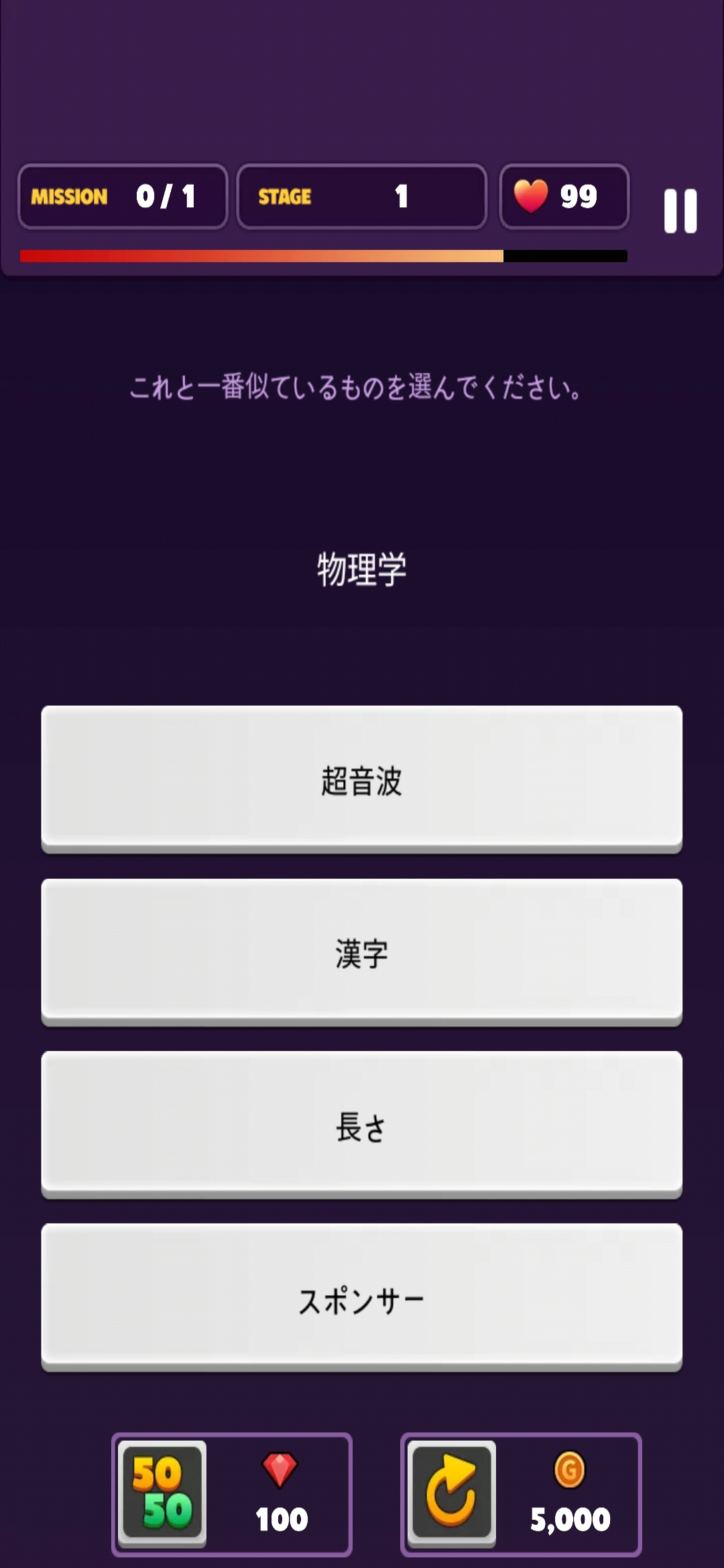Image resolution: width=724 pixels, height=1568 pixels.
Task: Tap the MISSION 0/1 badge
Action: (124, 196)
